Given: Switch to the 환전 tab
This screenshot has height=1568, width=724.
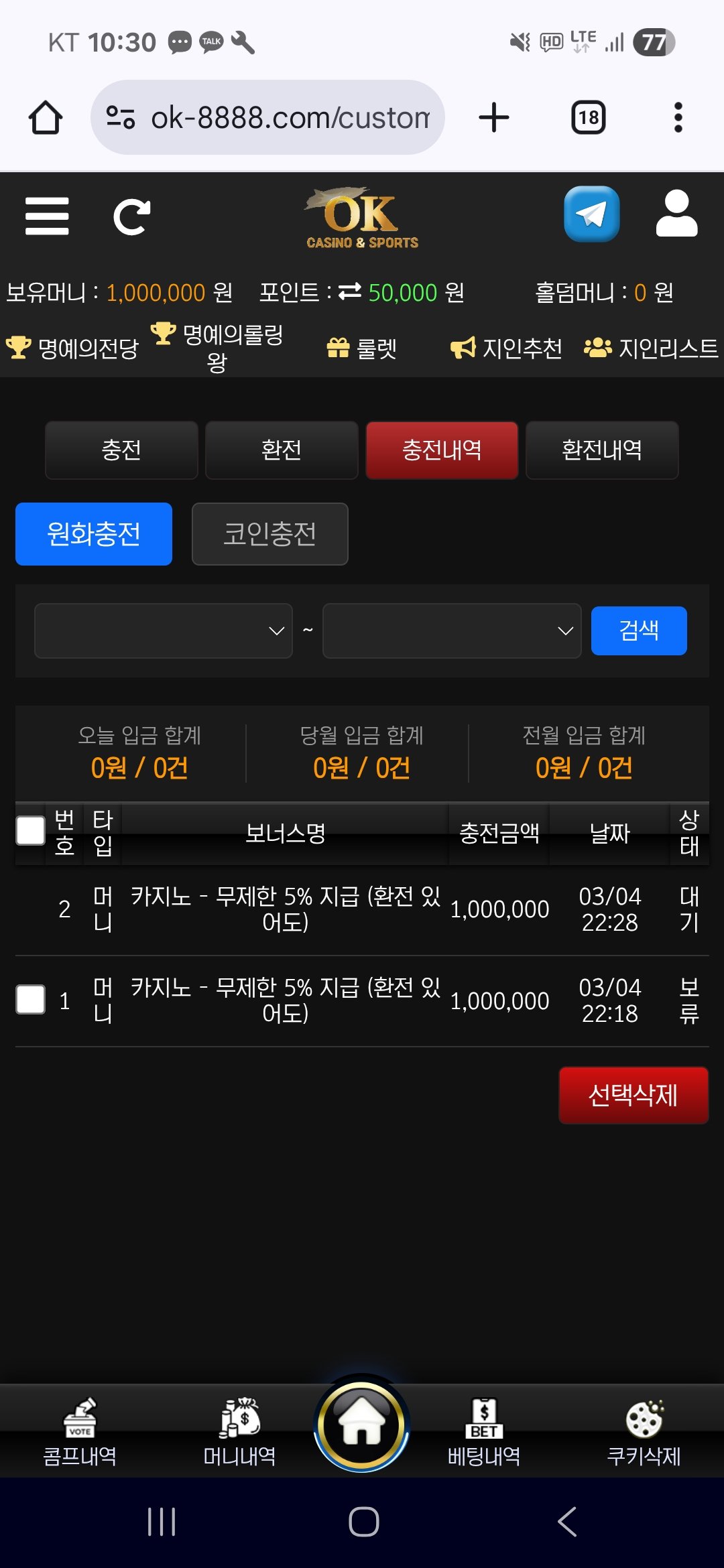Looking at the screenshot, I should pos(282,450).
